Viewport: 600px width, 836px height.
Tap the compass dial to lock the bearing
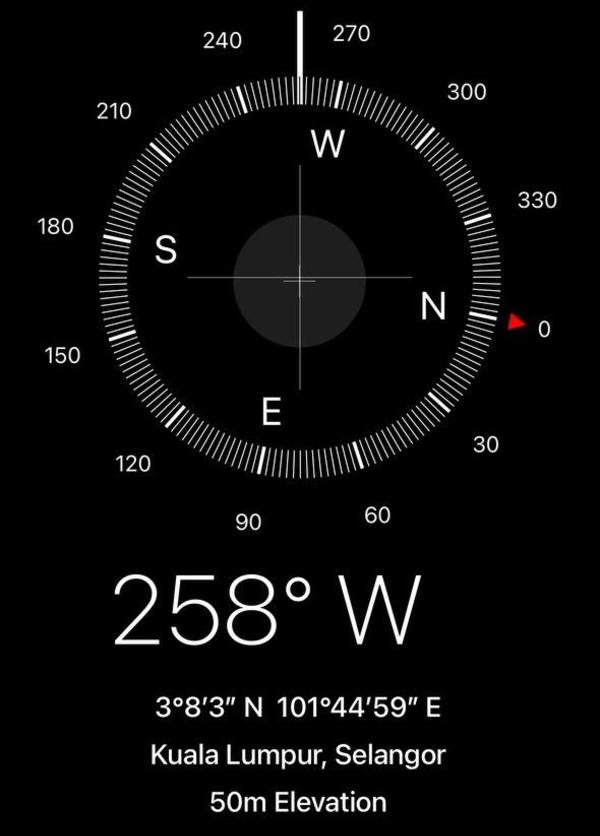click(x=299, y=281)
